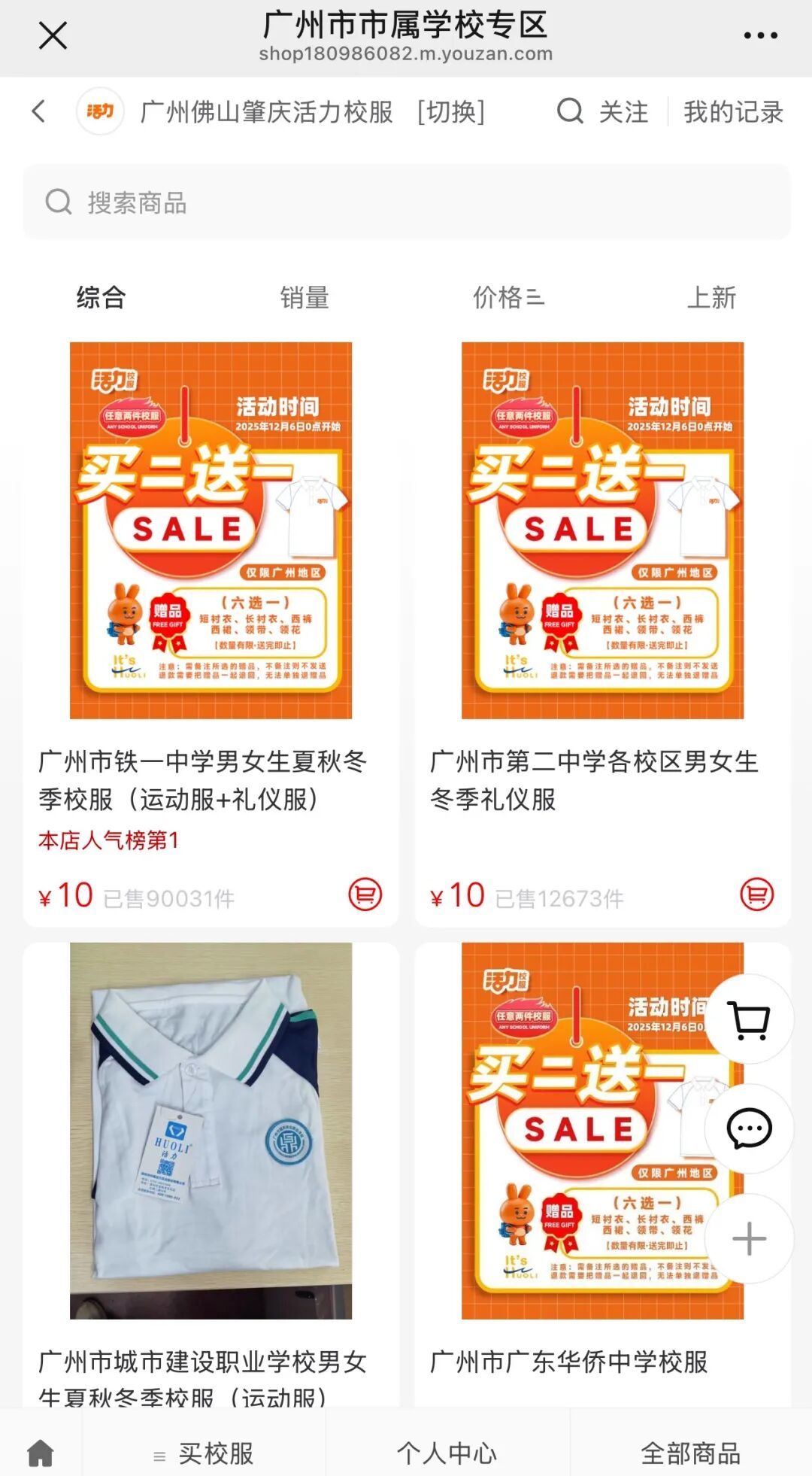Open the 价格 price sort toggle
The image size is (812, 1476).
(x=509, y=299)
